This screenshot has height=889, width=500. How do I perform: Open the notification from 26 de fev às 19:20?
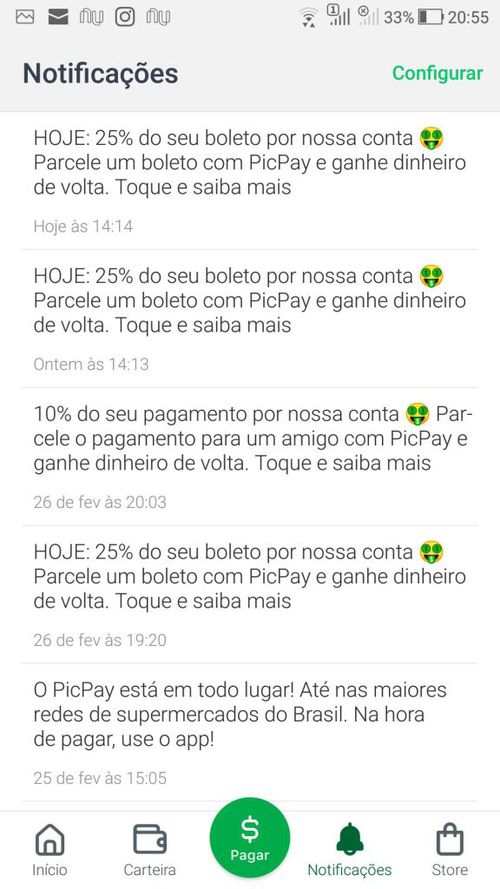pyautogui.click(x=250, y=595)
